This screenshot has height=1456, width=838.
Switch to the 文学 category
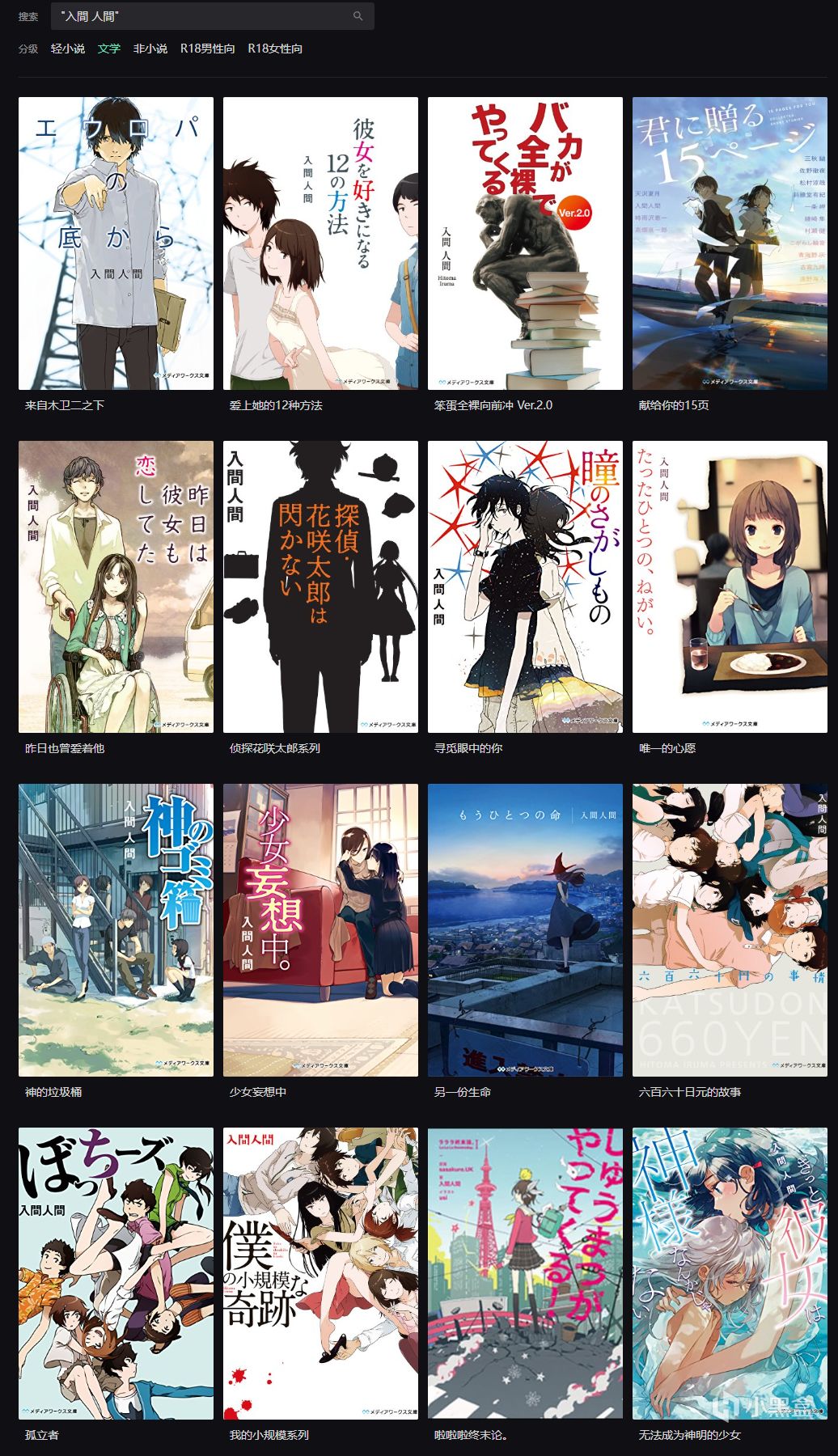click(x=109, y=49)
